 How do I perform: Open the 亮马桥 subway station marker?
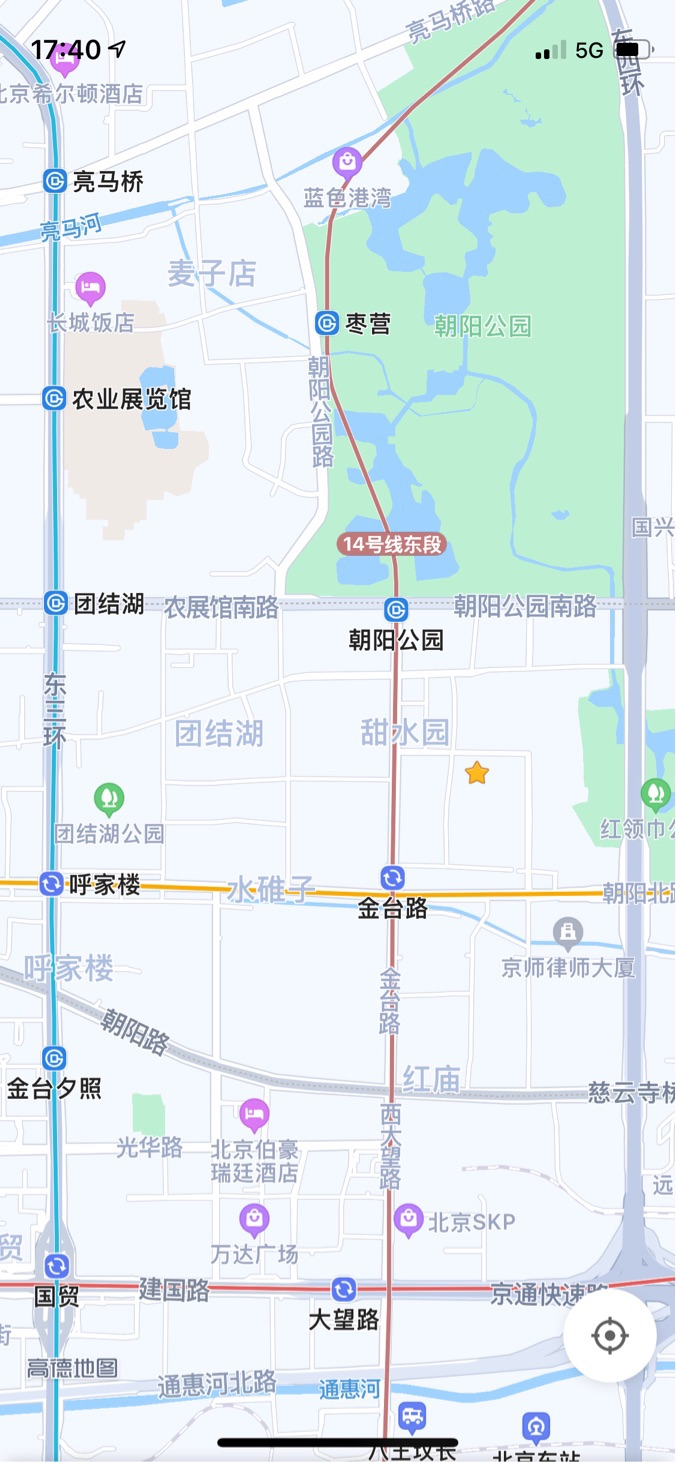55,181
